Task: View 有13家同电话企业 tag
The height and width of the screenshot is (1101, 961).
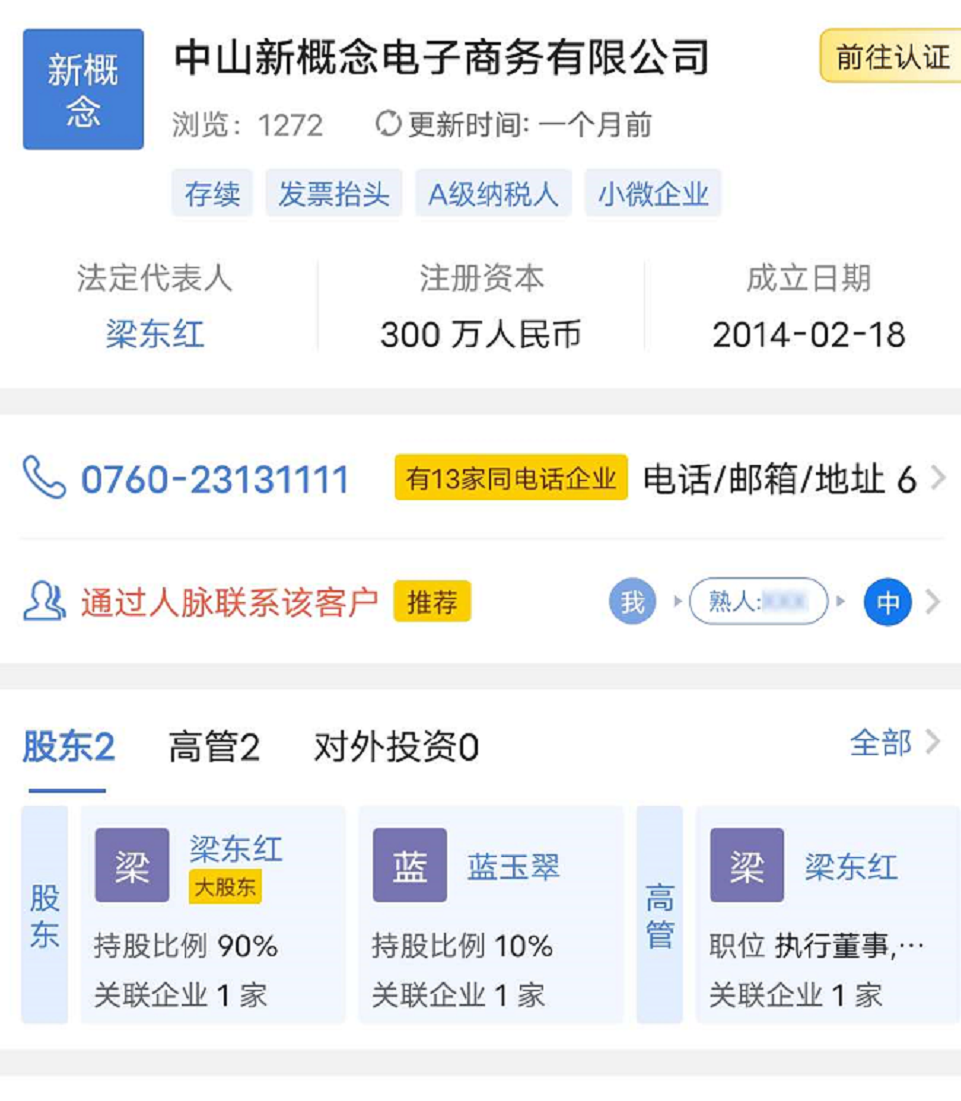Action: (510, 479)
